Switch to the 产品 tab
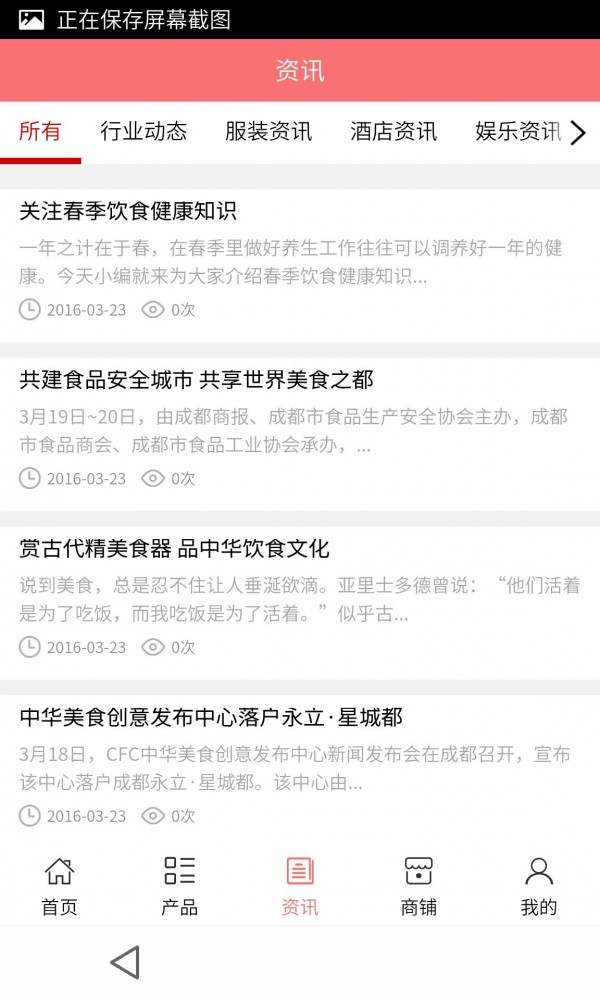The height and width of the screenshot is (1000, 600). 179,886
